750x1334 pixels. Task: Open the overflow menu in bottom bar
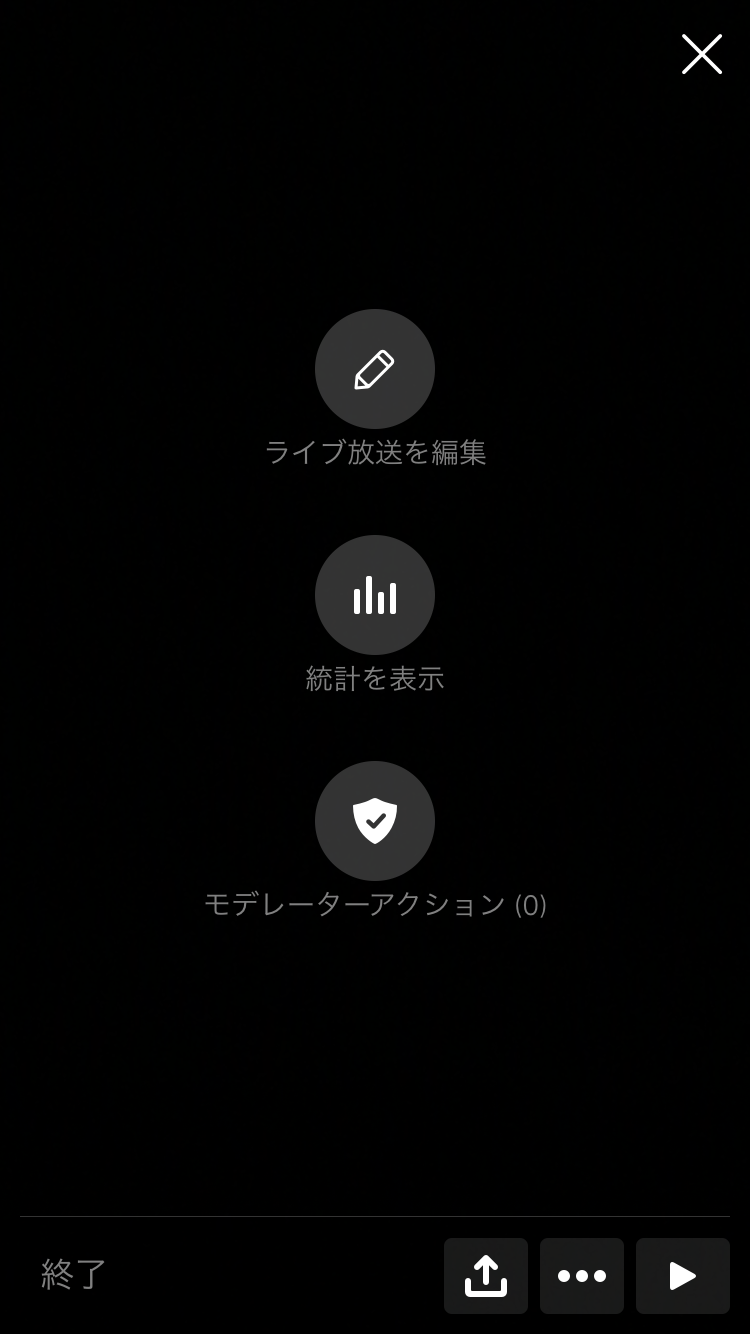coord(581,1276)
